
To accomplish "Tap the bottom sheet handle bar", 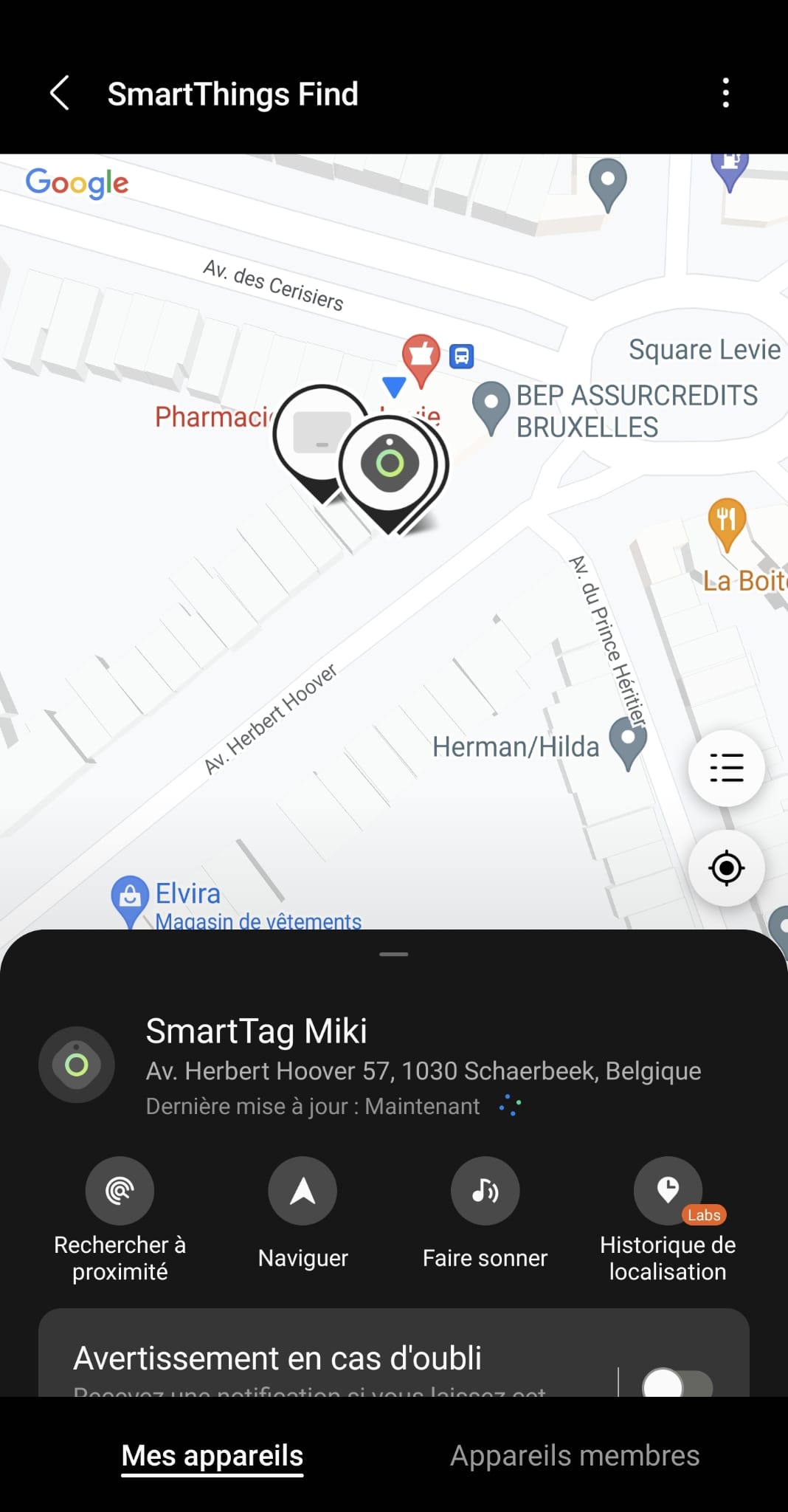I will [394, 955].
